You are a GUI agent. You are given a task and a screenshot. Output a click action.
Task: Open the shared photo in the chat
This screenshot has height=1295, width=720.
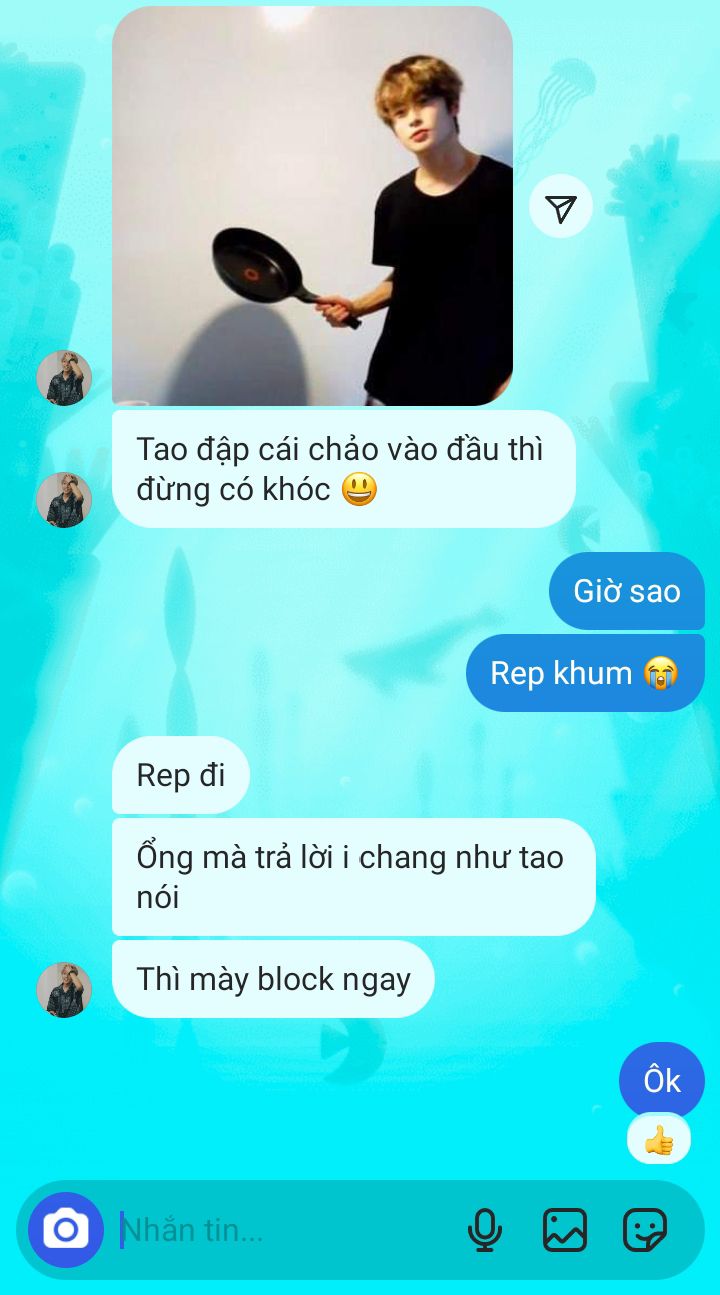pos(312,206)
